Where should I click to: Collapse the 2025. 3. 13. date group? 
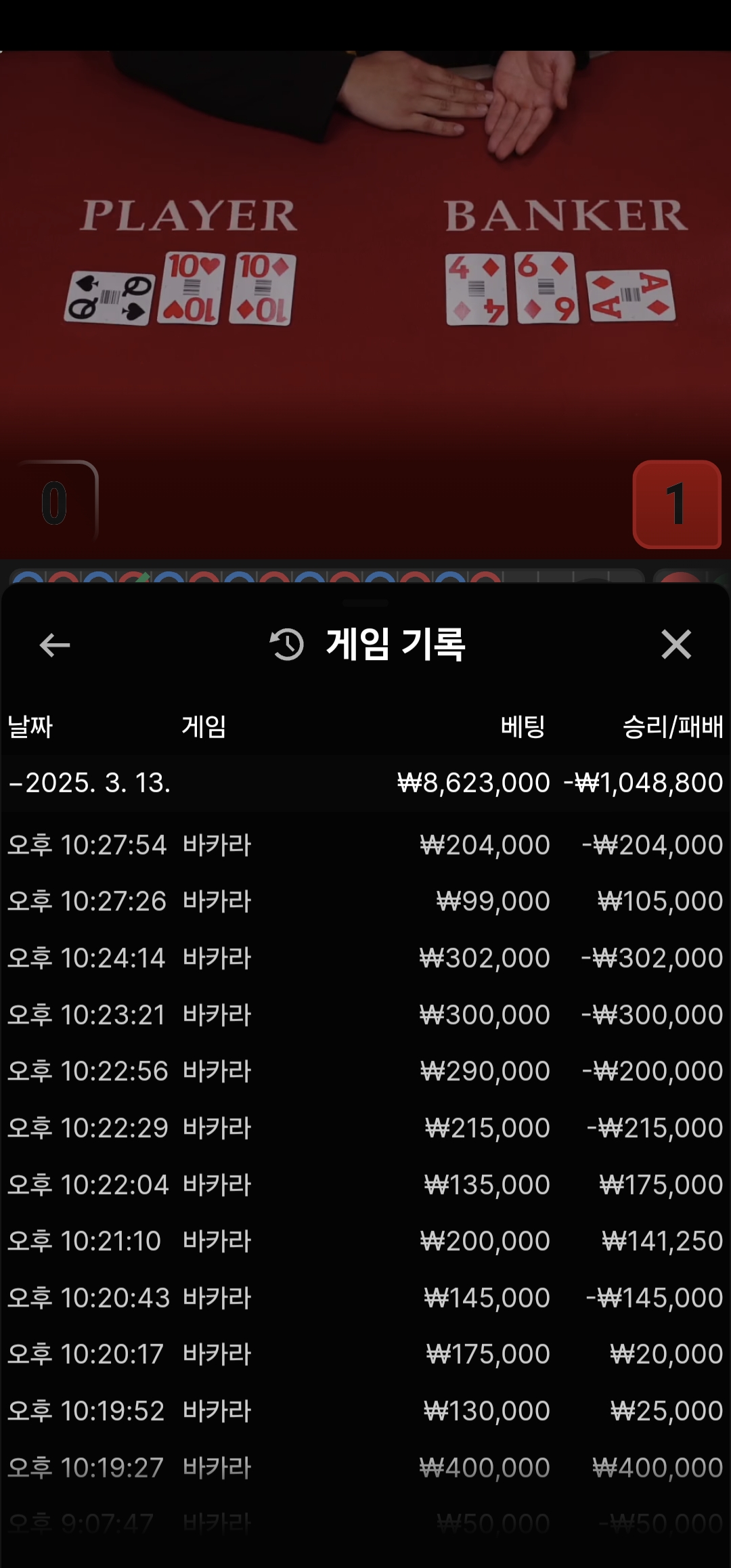(x=89, y=783)
